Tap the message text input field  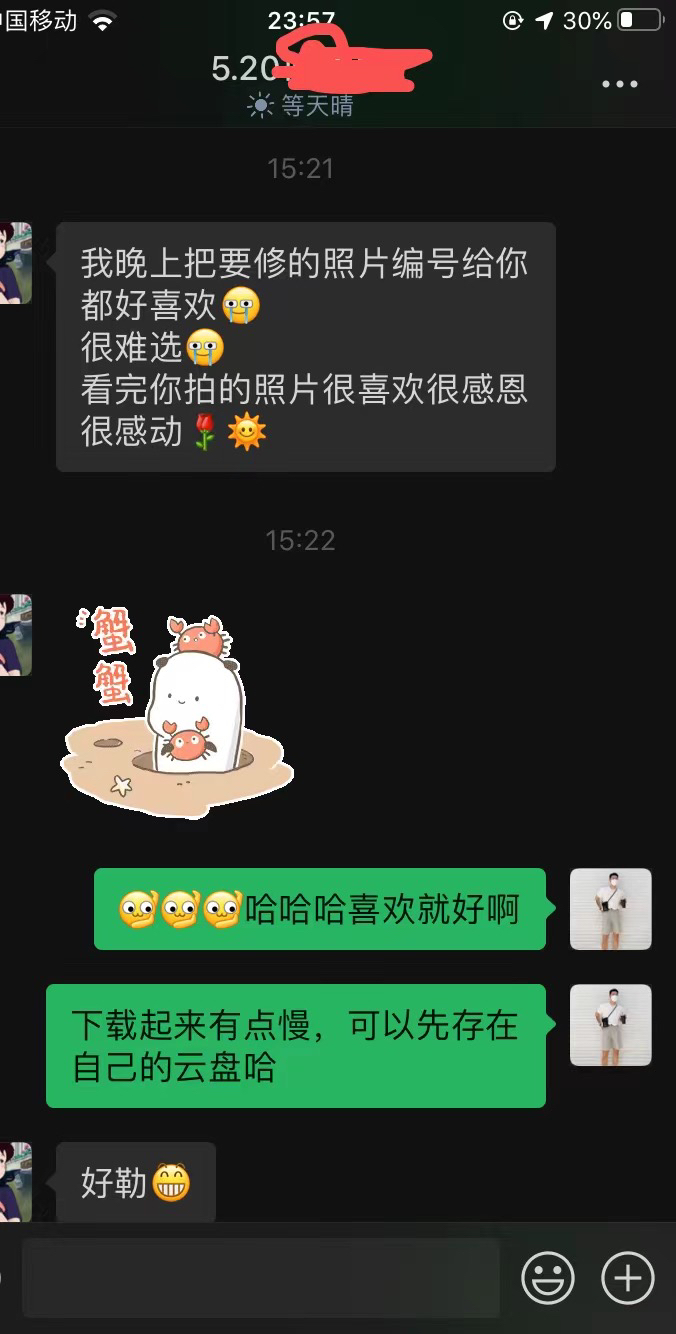point(261,1278)
